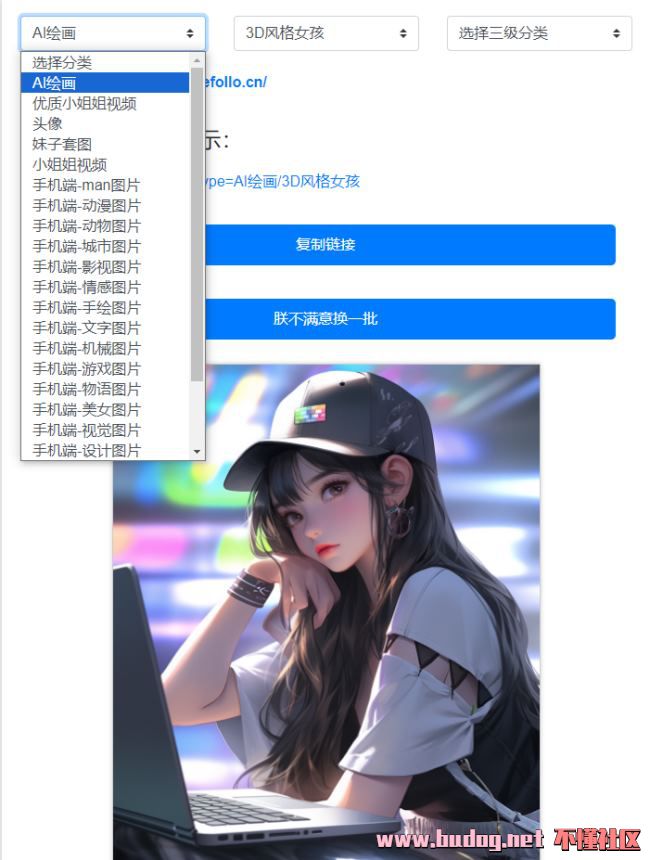
Task: Select 手机端-城市图片 category
Action: [86, 246]
